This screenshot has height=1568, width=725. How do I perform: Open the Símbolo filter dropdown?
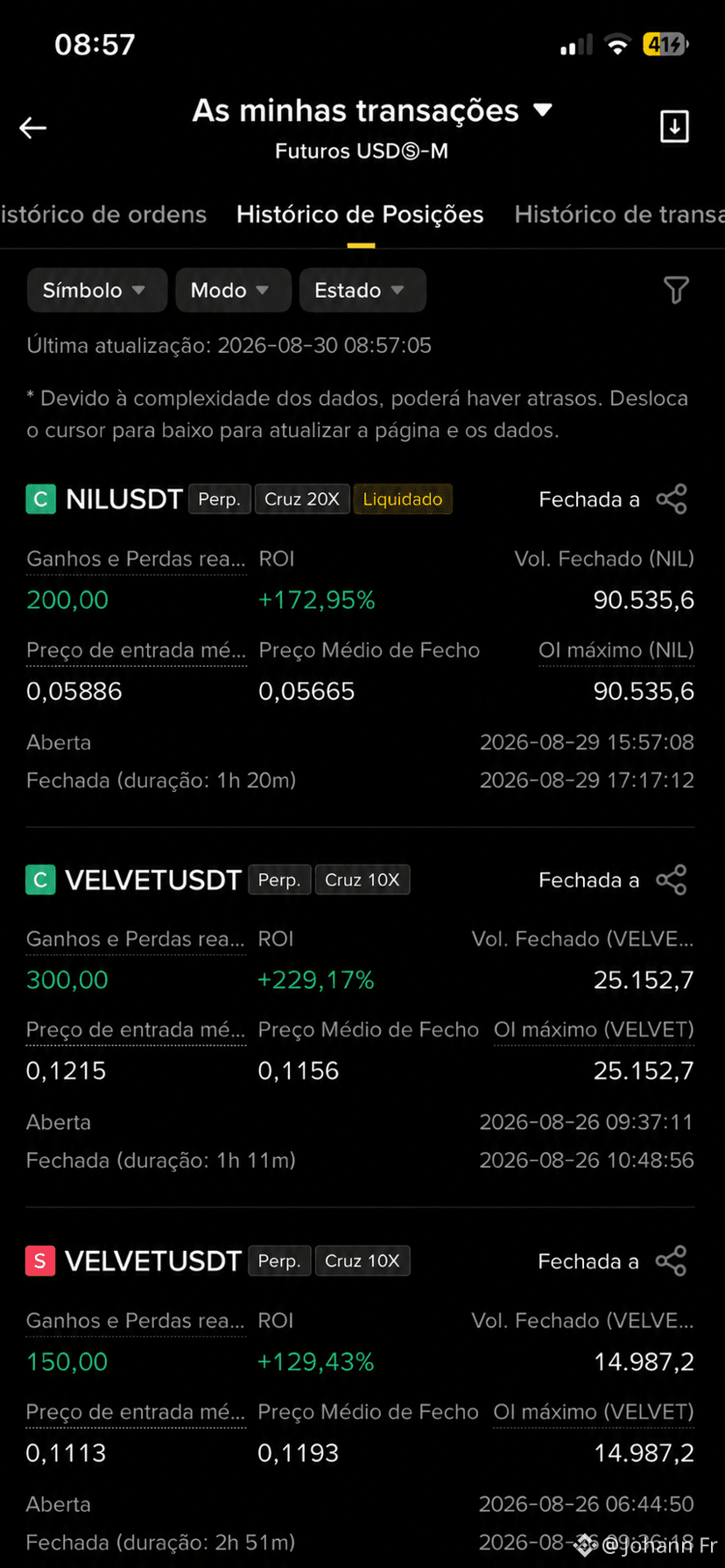point(96,290)
